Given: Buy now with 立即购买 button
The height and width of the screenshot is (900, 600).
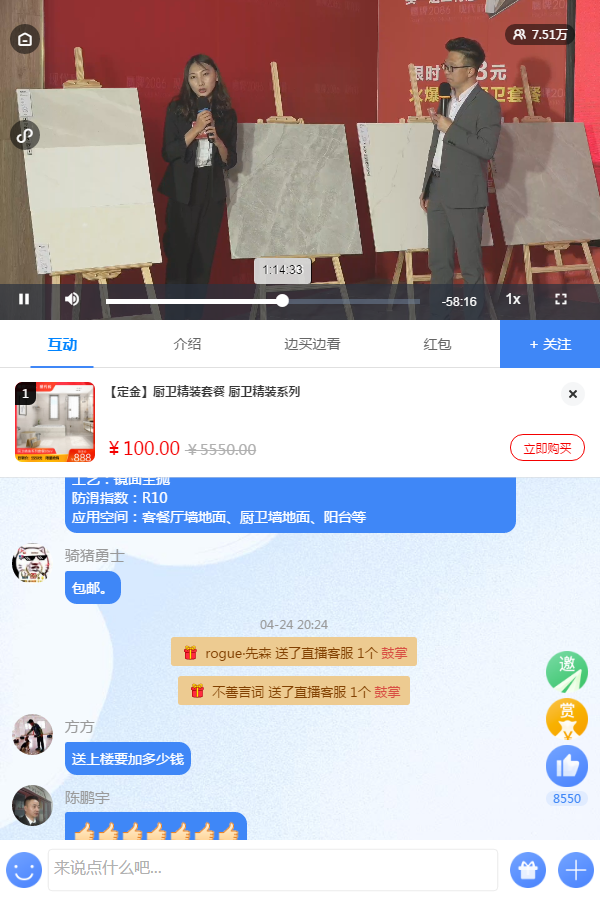Looking at the screenshot, I should coord(547,448).
